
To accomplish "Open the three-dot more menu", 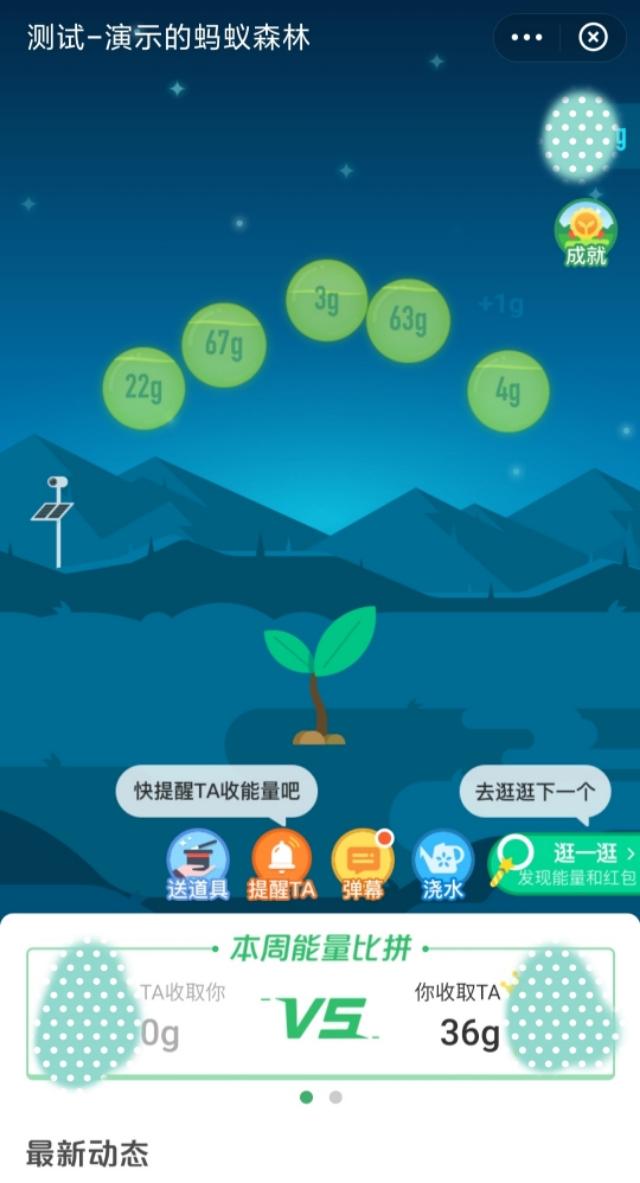I will coord(527,37).
